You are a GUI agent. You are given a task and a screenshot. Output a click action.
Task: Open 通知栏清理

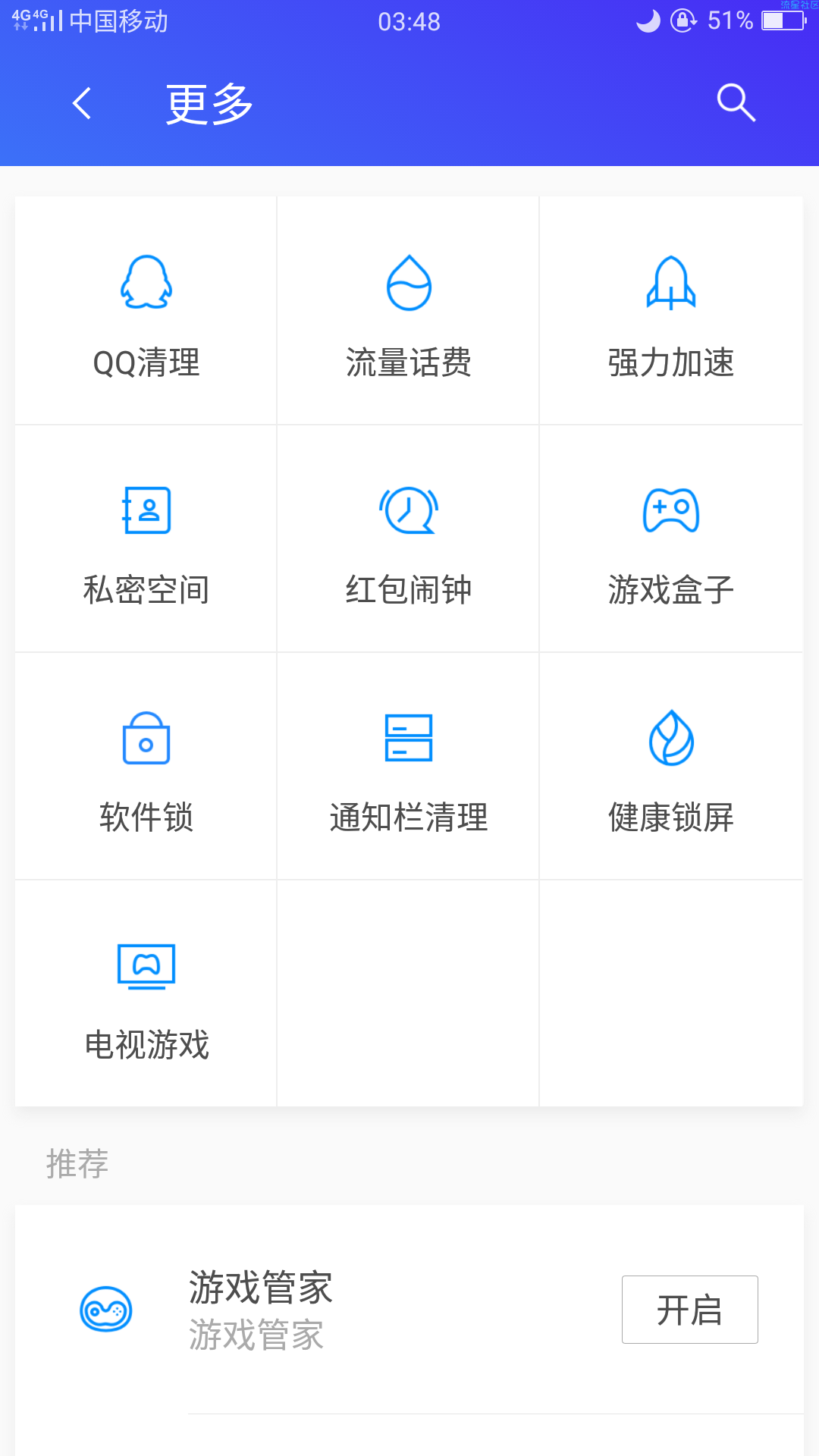coord(409,766)
